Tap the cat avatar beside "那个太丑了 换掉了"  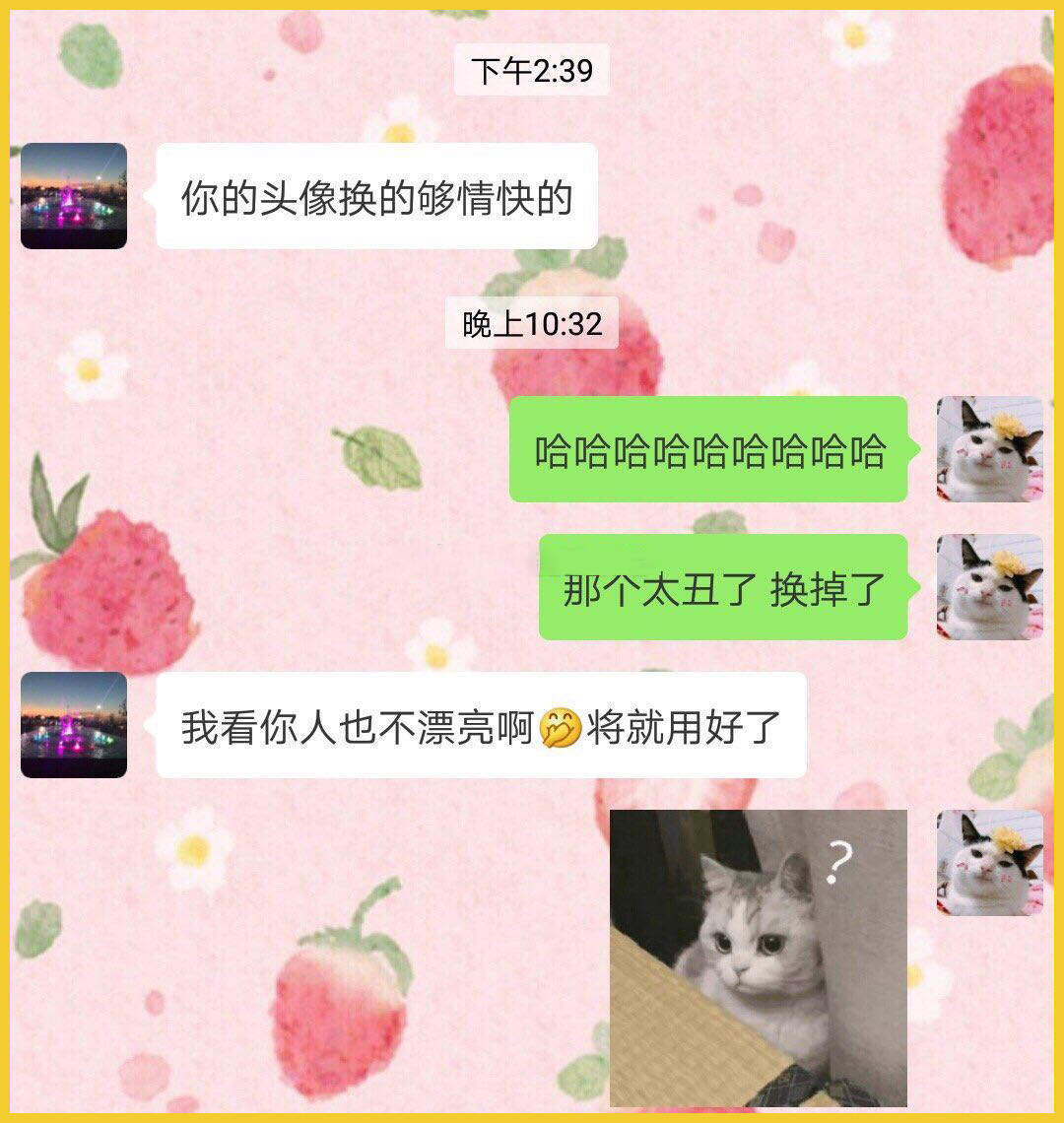coord(989,587)
